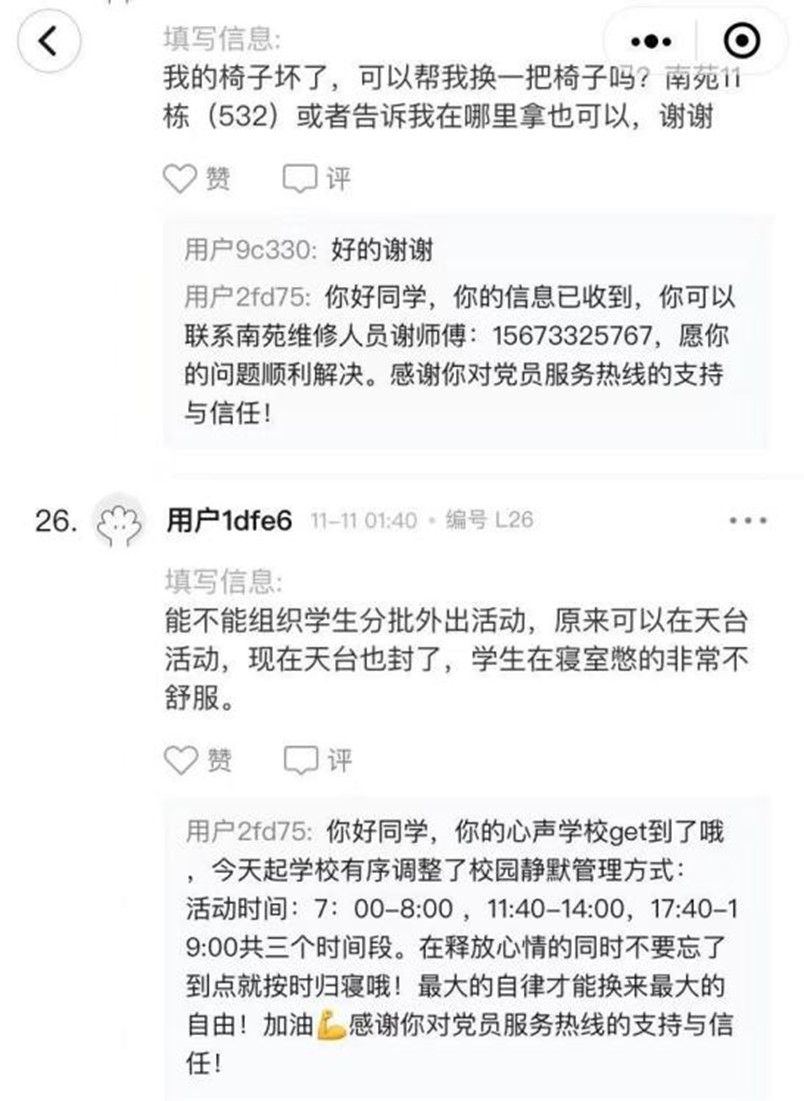Viewport: 804px width, 1101px height.
Task: Like the post about outdoor activities
Action: (x=197, y=761)
